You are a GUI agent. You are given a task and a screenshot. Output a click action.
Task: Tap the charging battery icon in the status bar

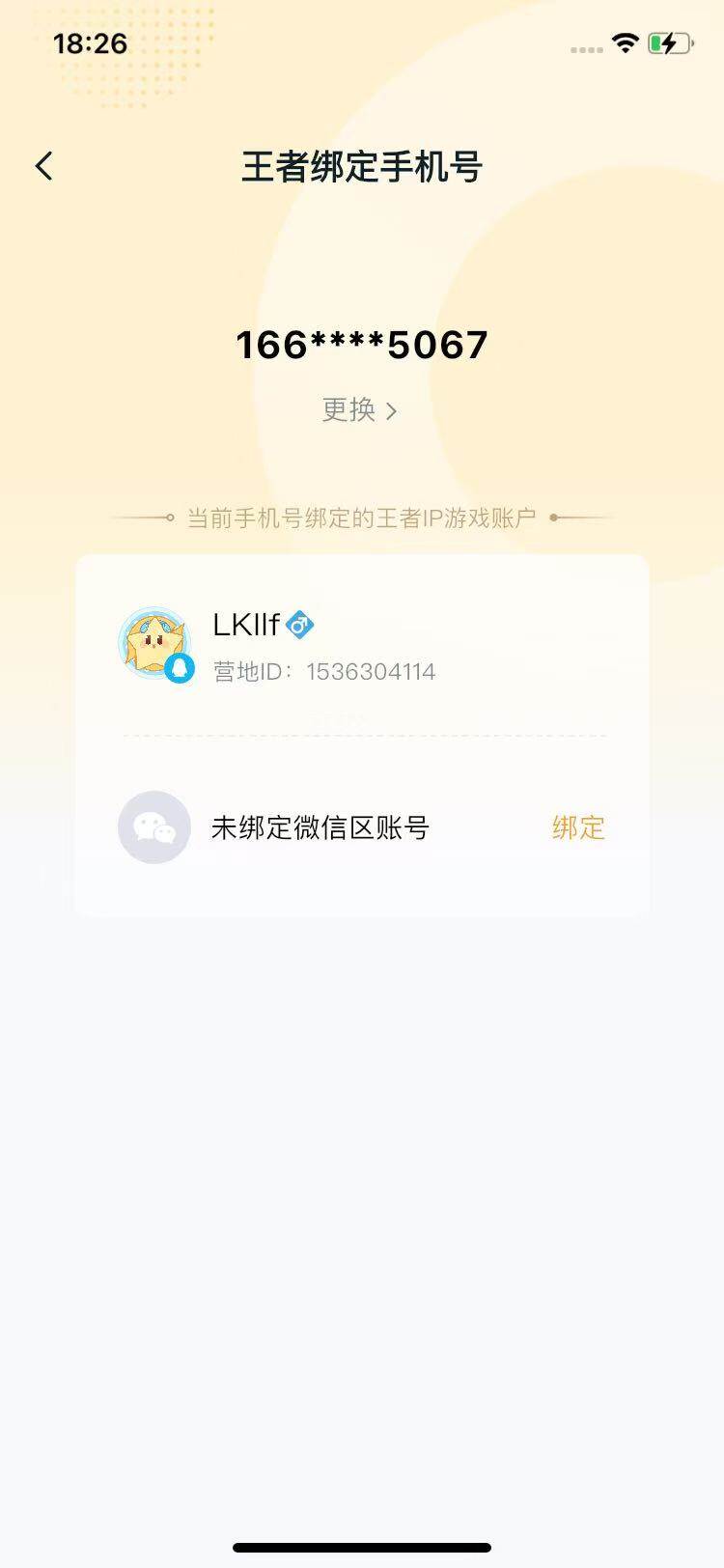point(670,42)
